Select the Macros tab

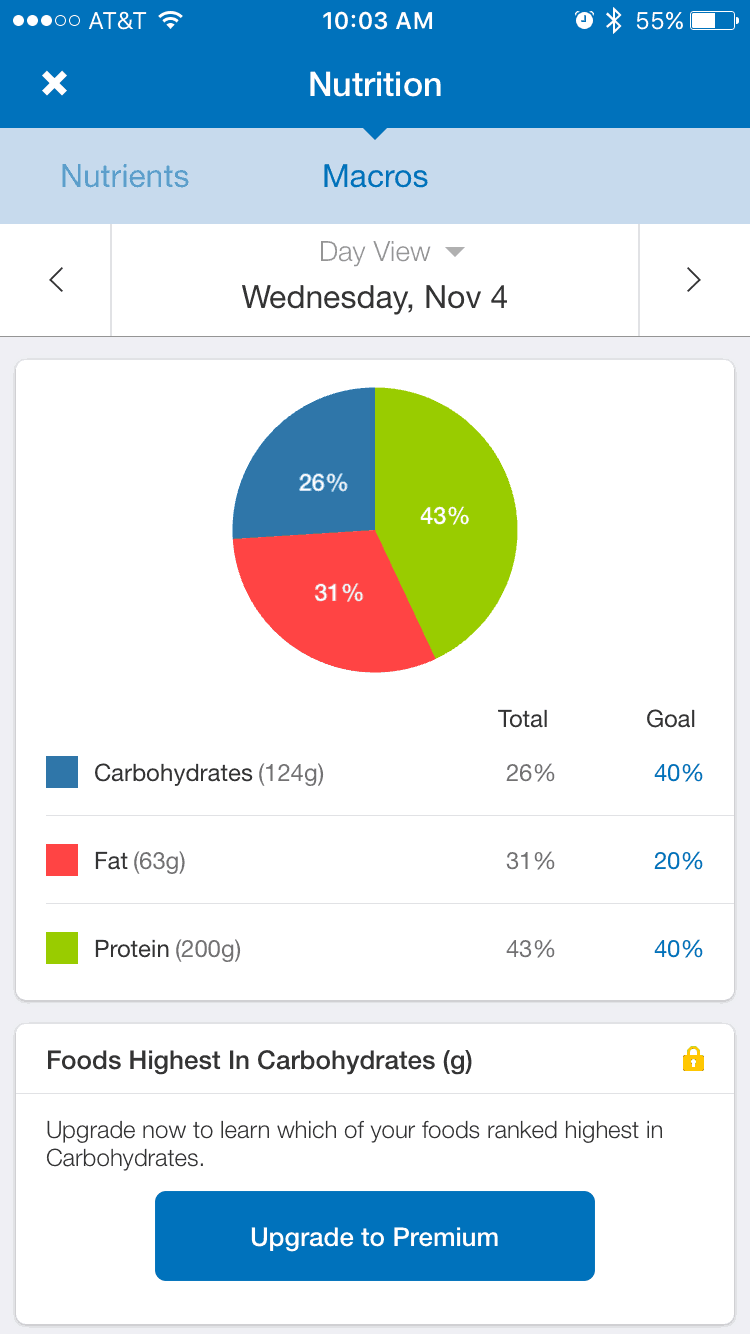point(375,176)
